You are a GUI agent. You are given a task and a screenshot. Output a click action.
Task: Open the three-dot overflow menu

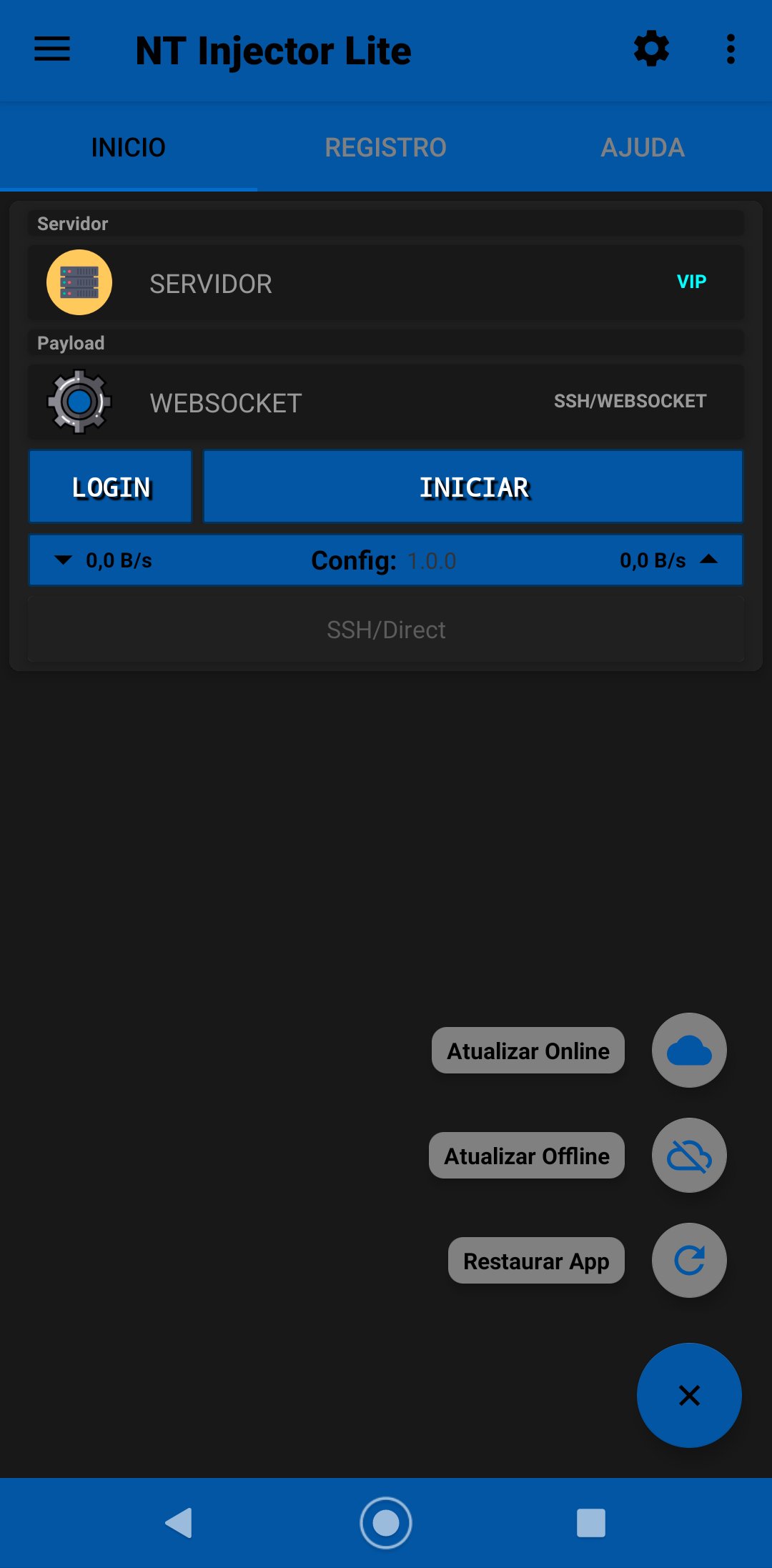(730, 49)
